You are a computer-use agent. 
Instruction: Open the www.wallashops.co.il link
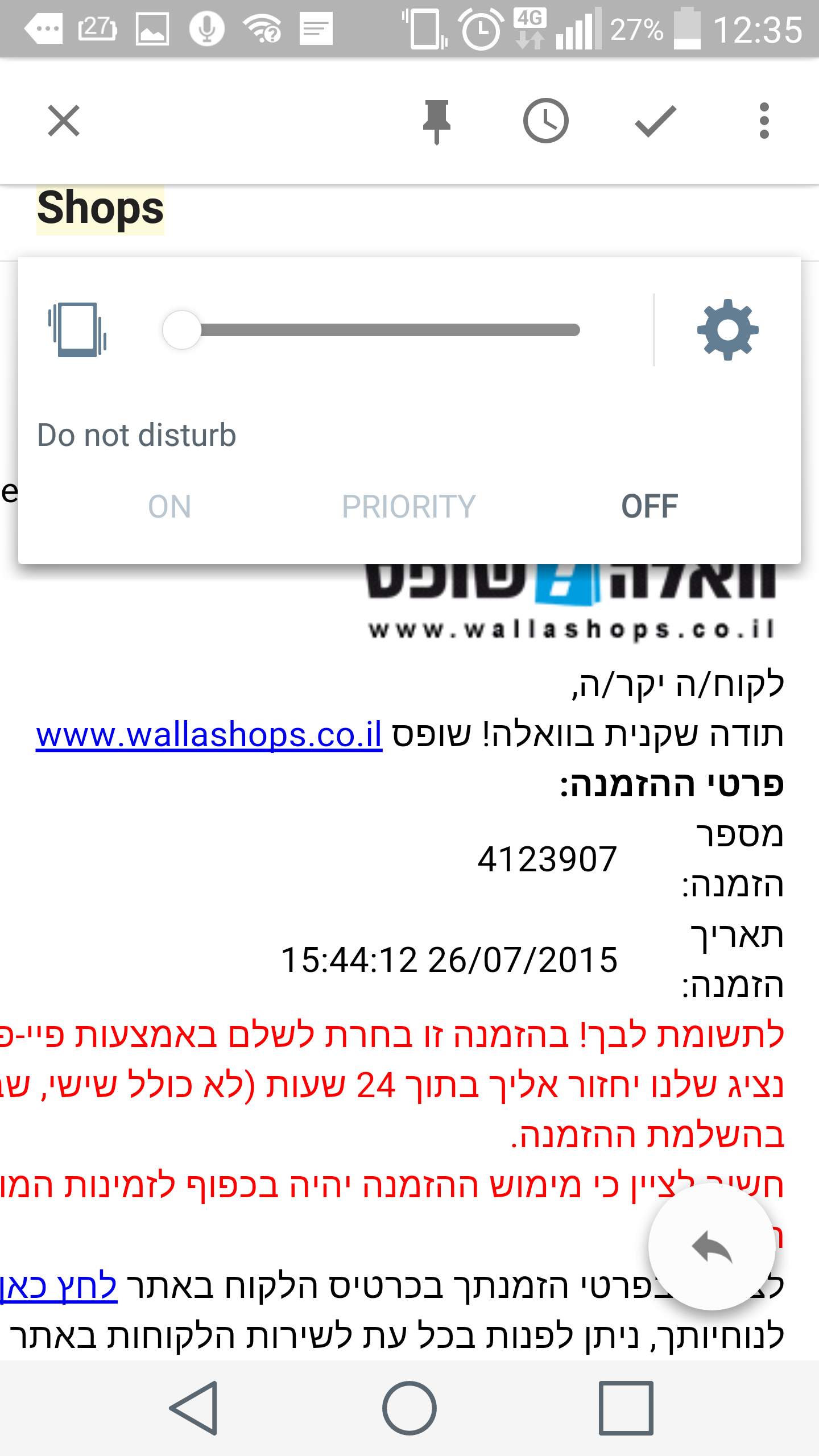pos(209,735)
